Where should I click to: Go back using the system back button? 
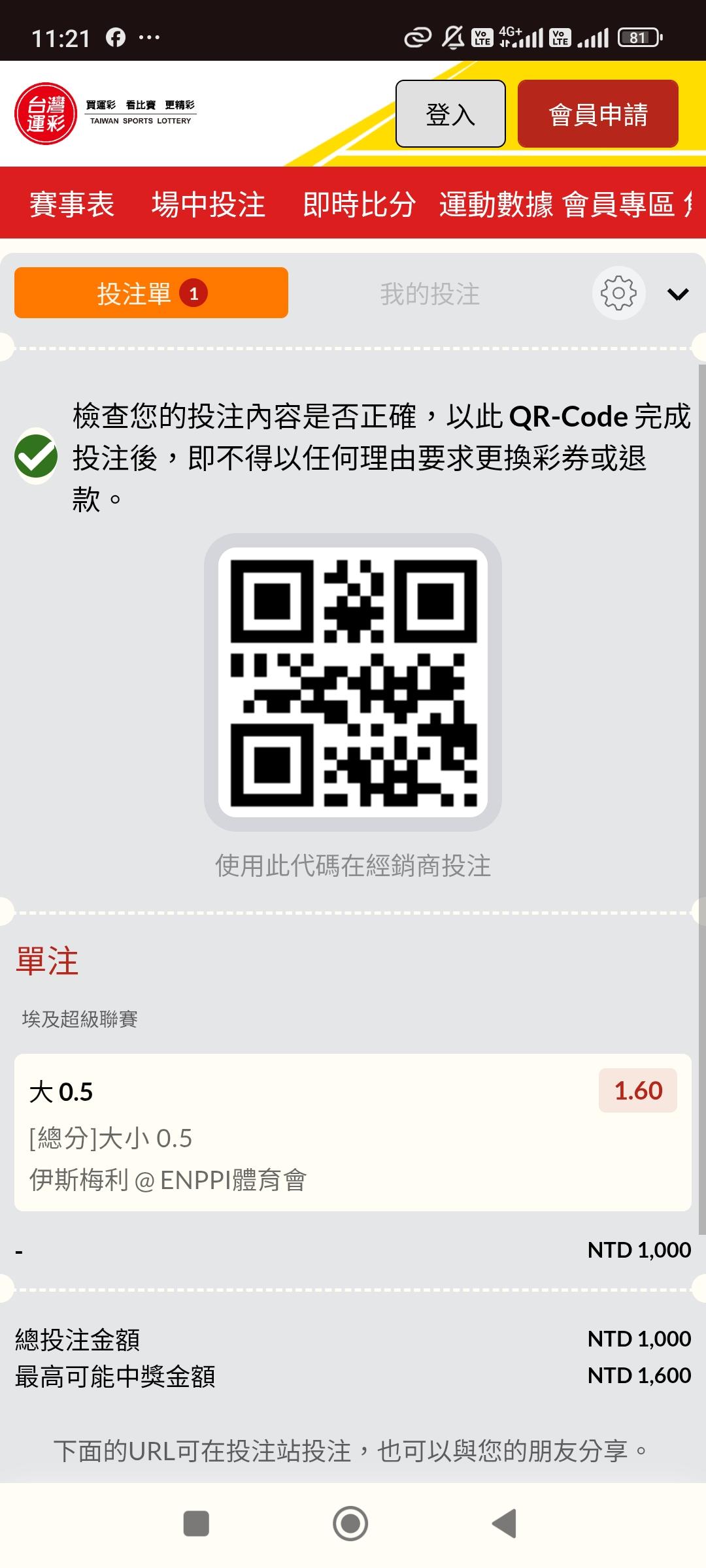click(x=504, y=1524)
